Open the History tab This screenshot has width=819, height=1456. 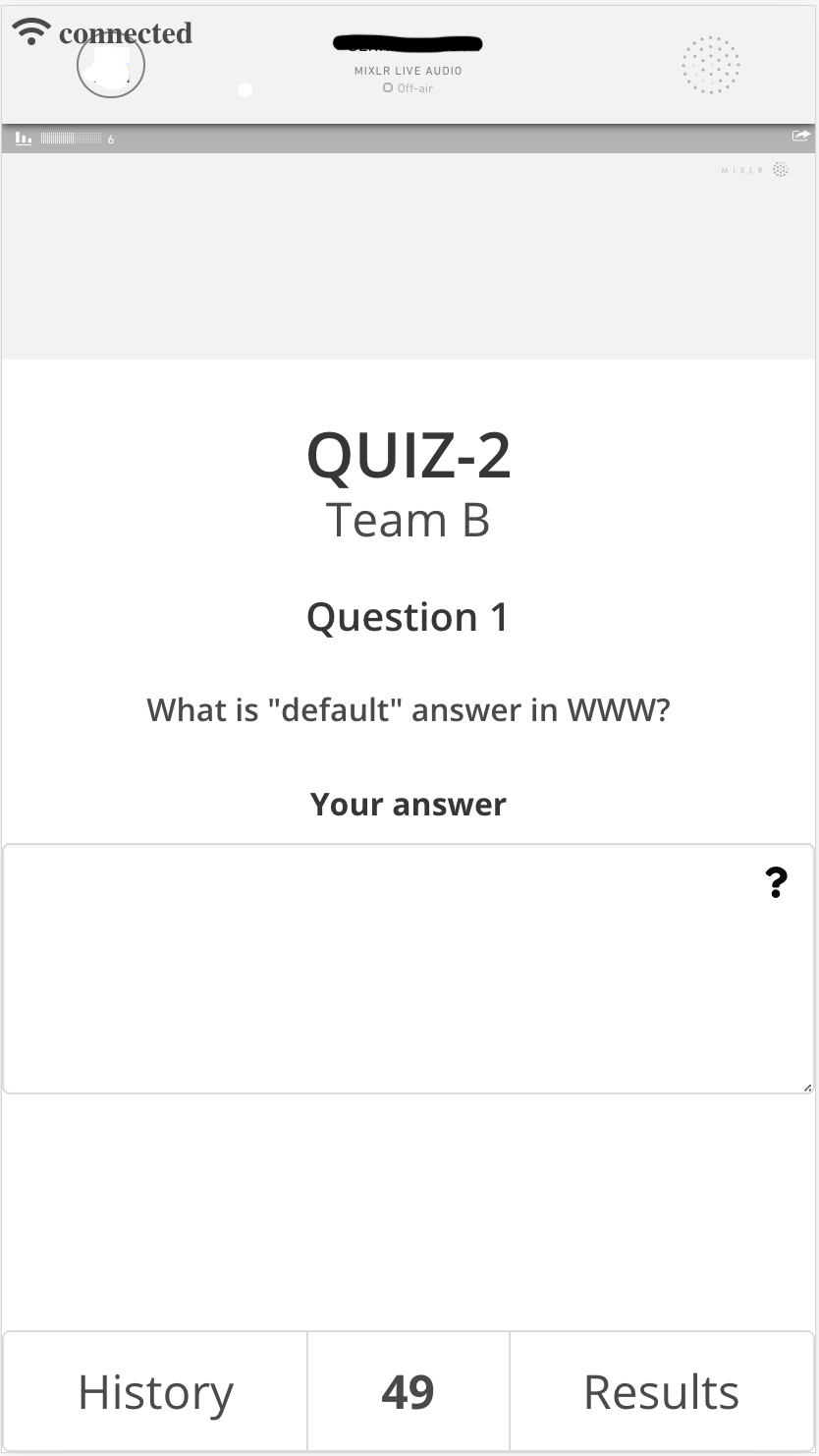point(155,1391)
